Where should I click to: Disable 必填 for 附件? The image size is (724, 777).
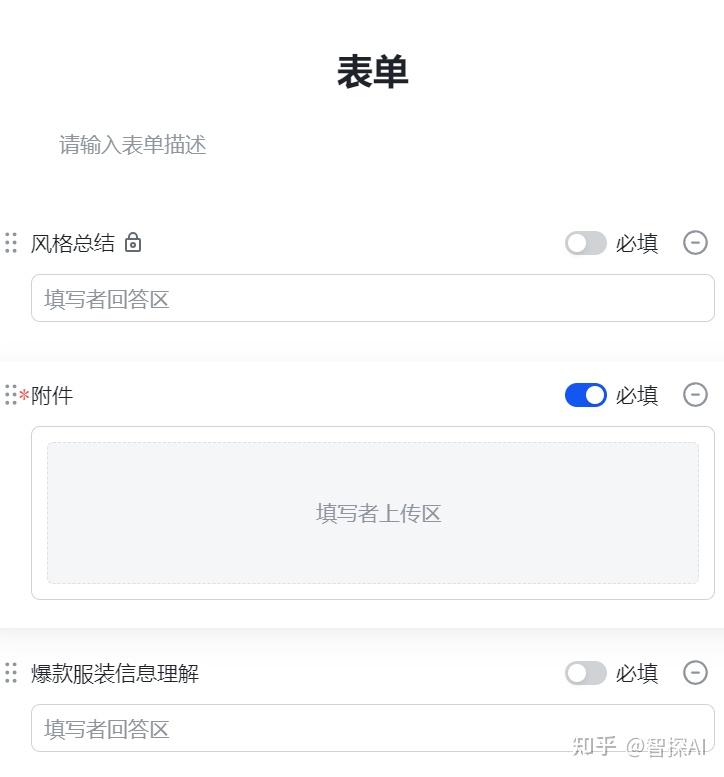[x=586, y=395]
